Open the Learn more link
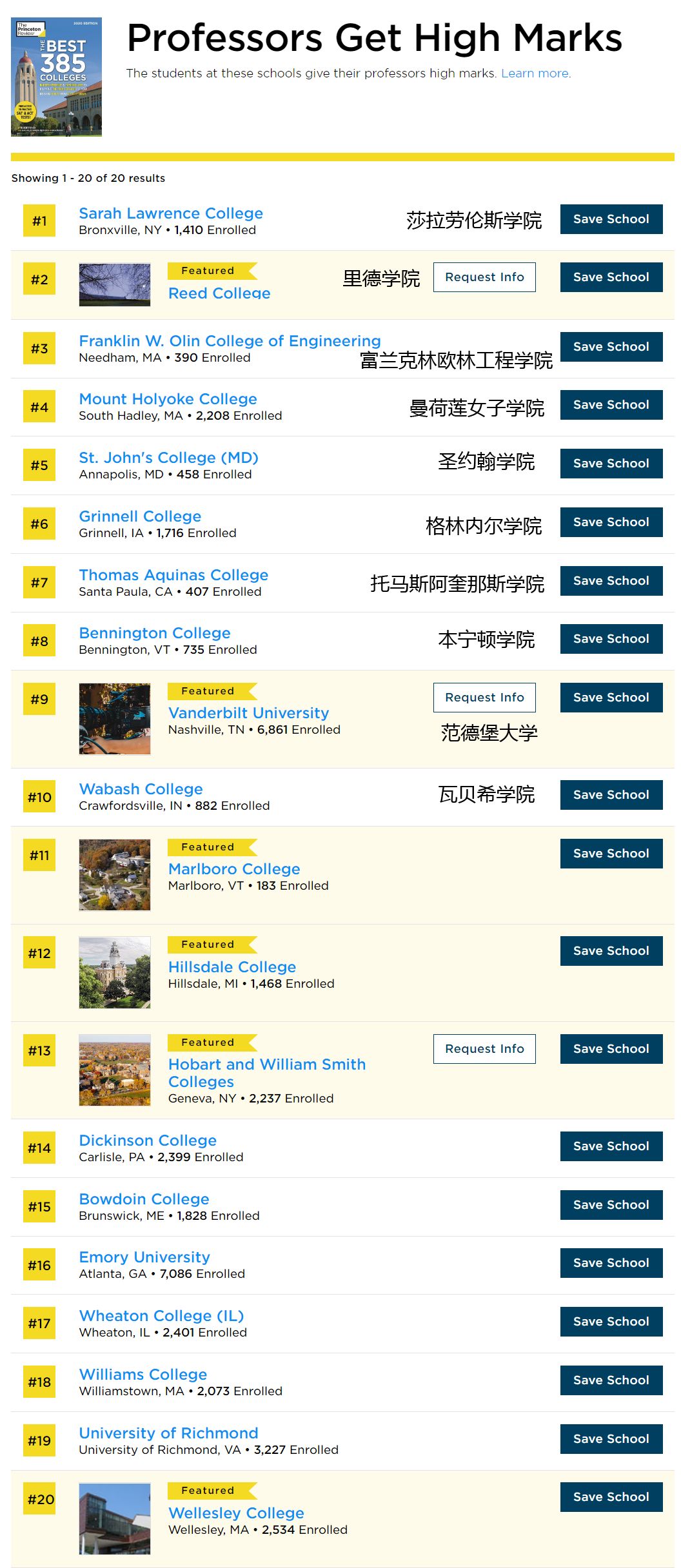This screenshot has width=681, height=1568. click(x=535, y=73)
